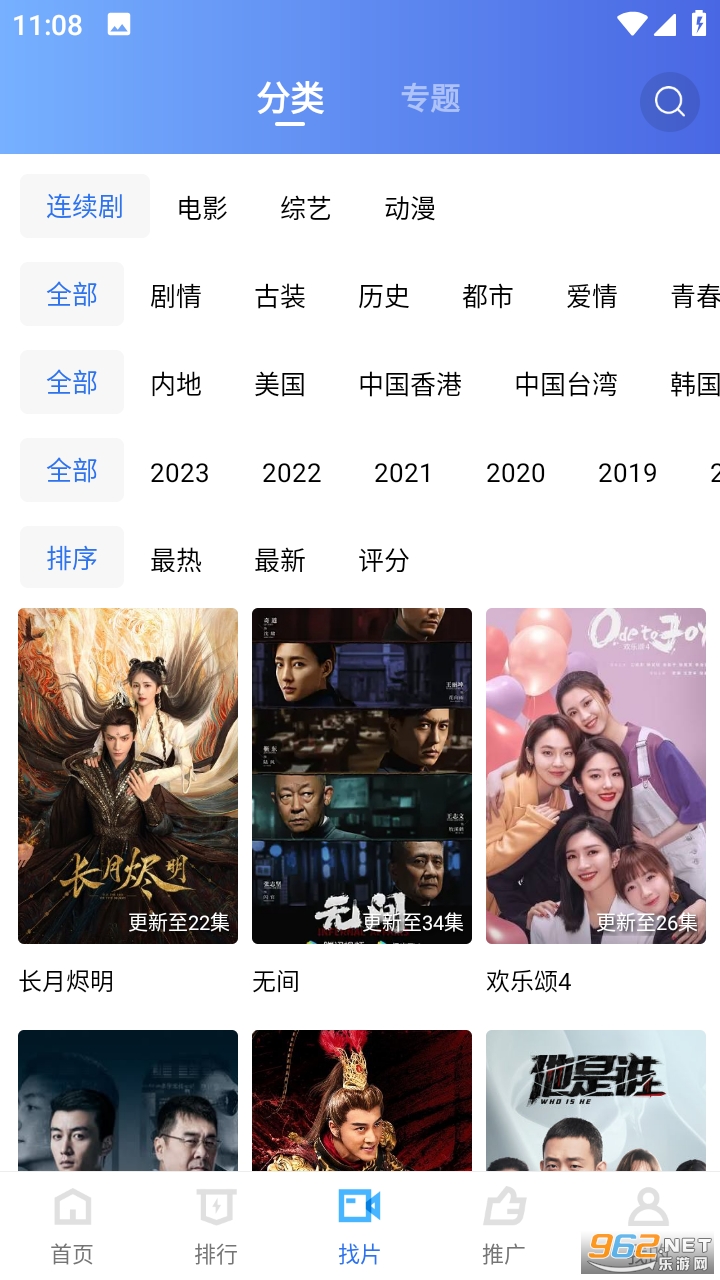Pick the 都市 genre chip
Image resolution: width=720 pixels, height=1280 pixels.
488,296
